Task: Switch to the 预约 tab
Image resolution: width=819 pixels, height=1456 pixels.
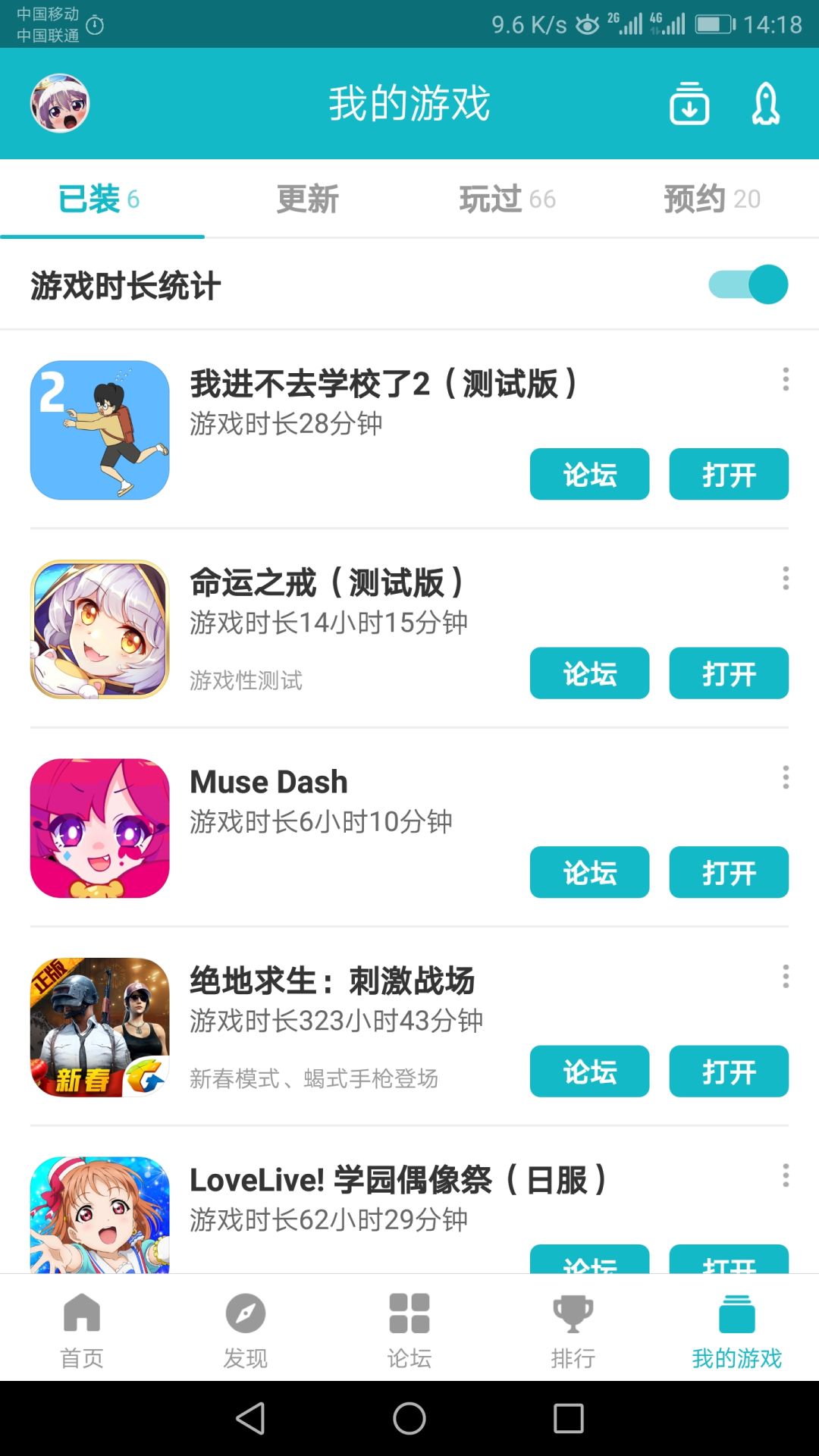Action: point(711,199)
